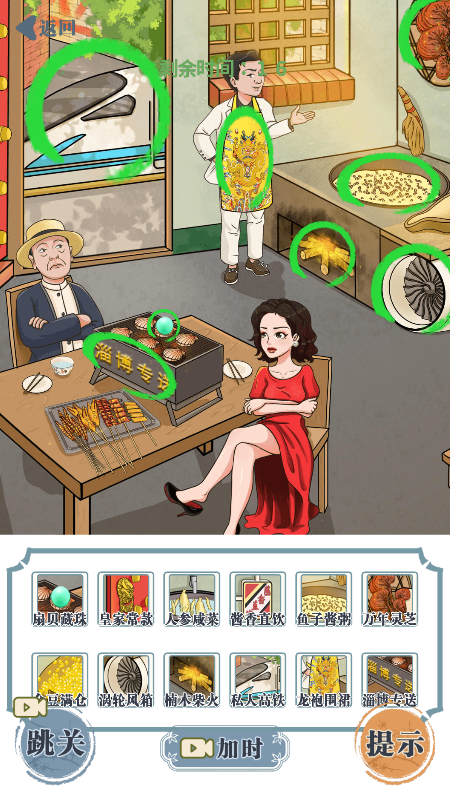Screen dimensions: 450x800
Task: Add more time with 加时
Action: tap(224, 748)
